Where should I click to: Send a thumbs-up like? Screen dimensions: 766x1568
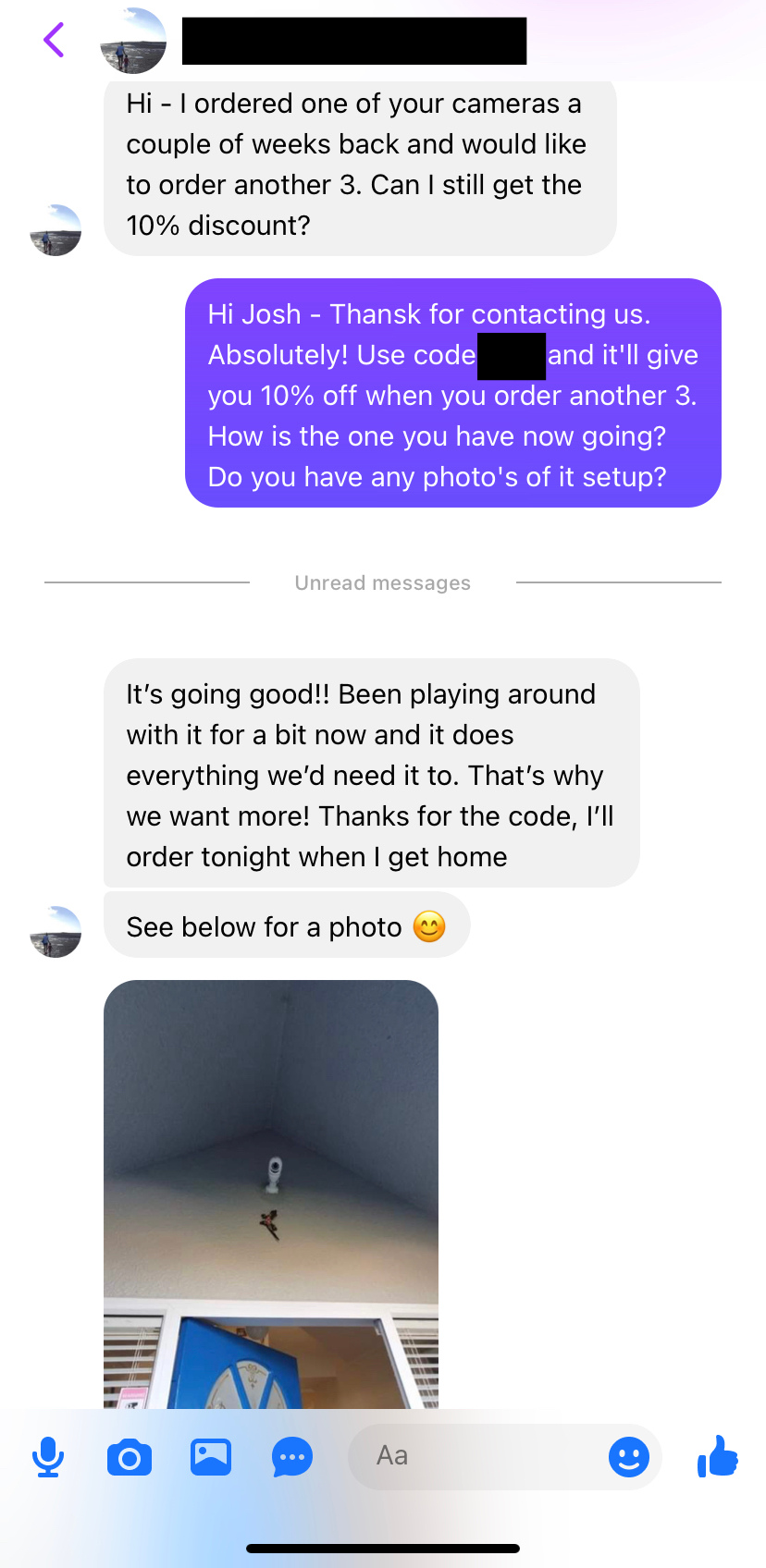point(718,1456)
